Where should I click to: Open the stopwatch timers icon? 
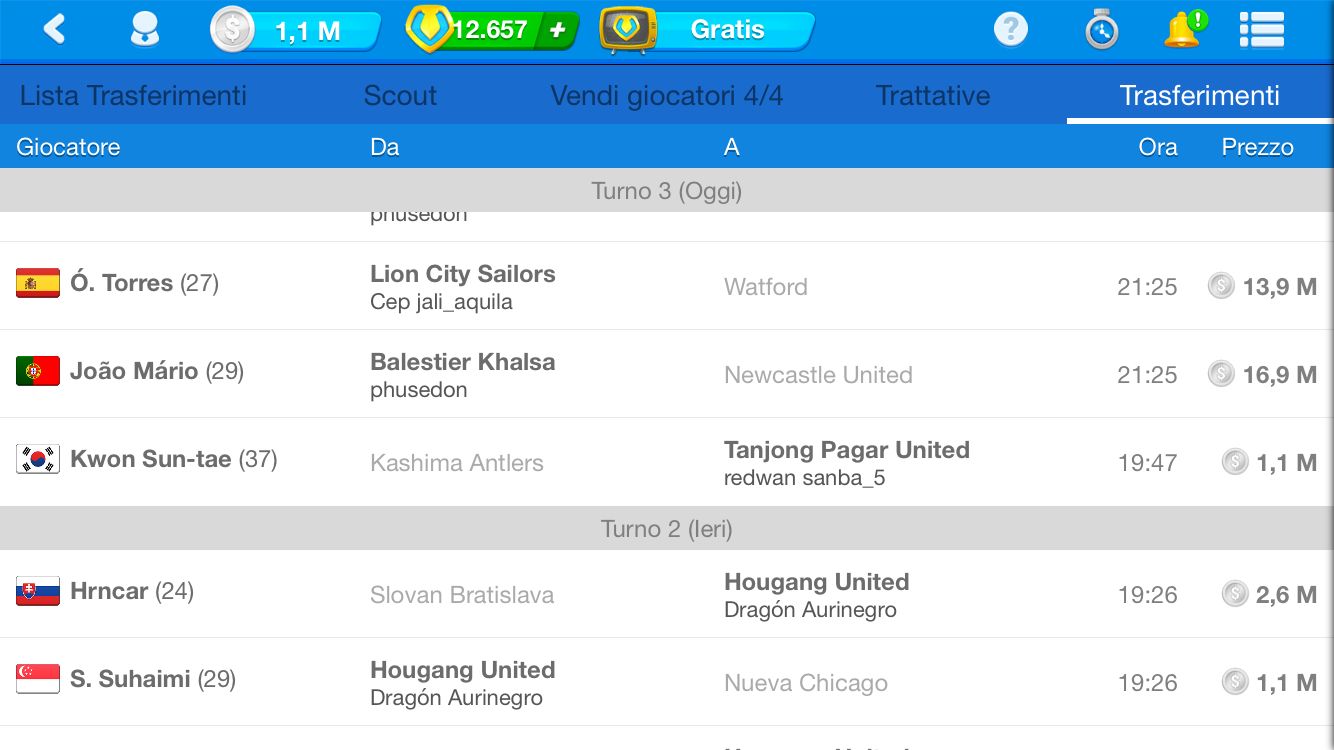[1101, 31]
